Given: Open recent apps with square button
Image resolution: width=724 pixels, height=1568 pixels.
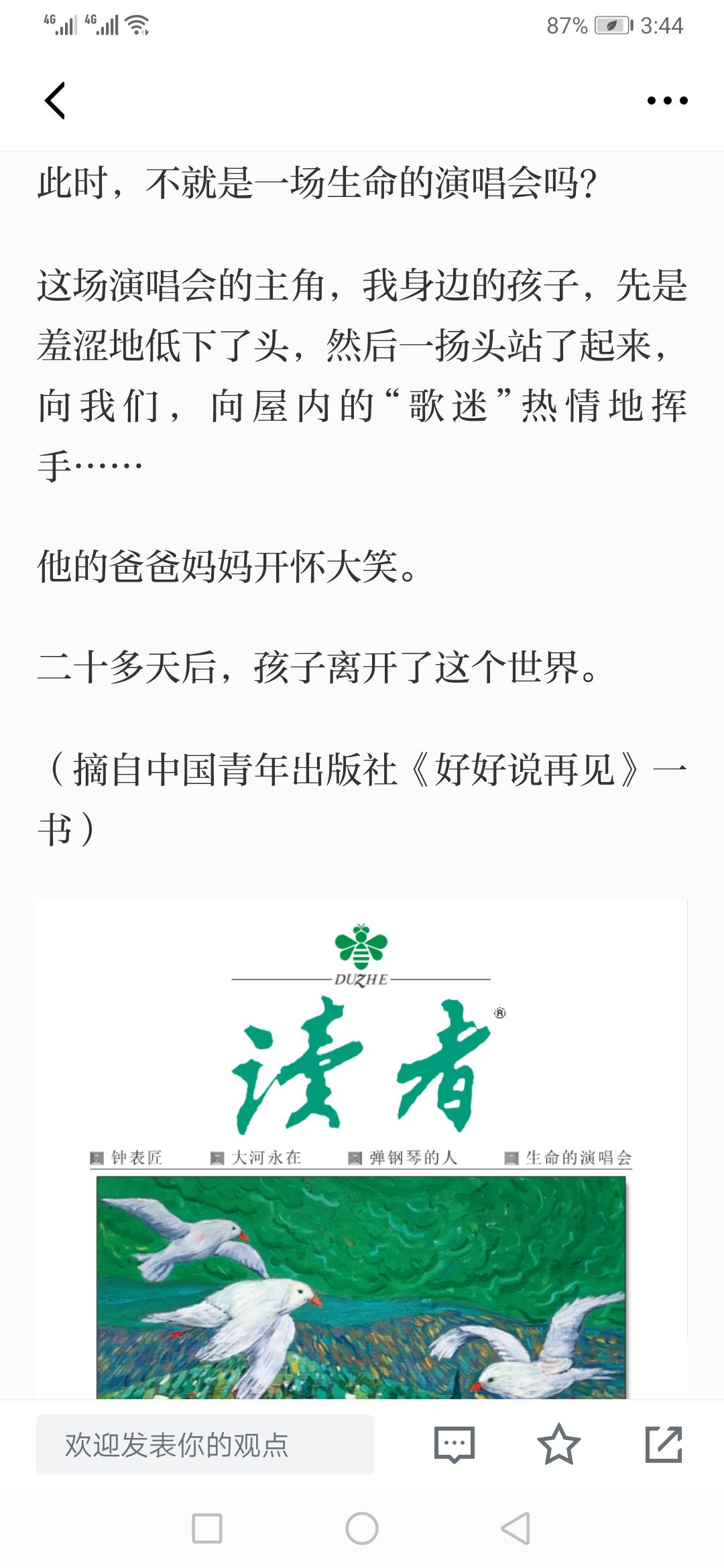Looking at the screenshot, I should (207, 1528).
